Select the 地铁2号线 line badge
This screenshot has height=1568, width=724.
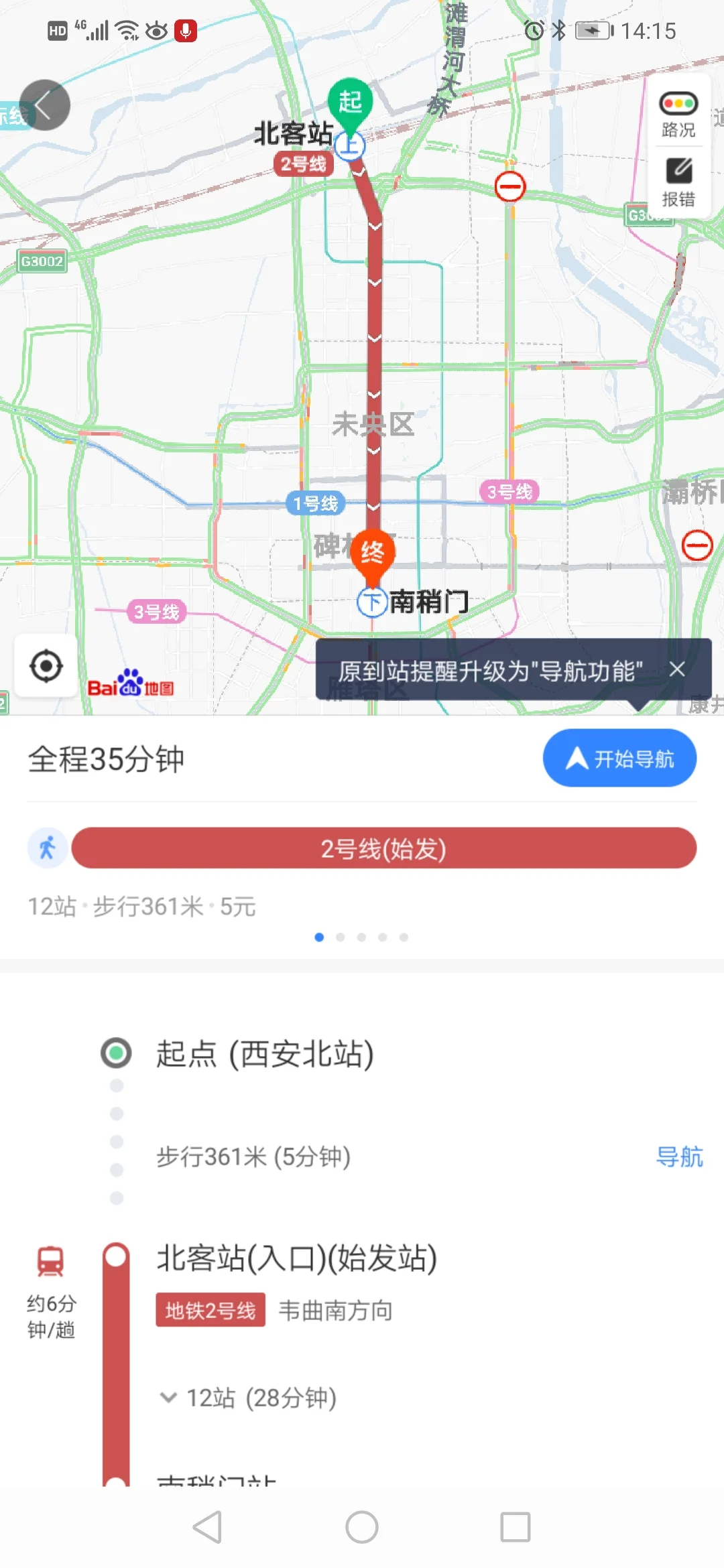[210, 1311]
